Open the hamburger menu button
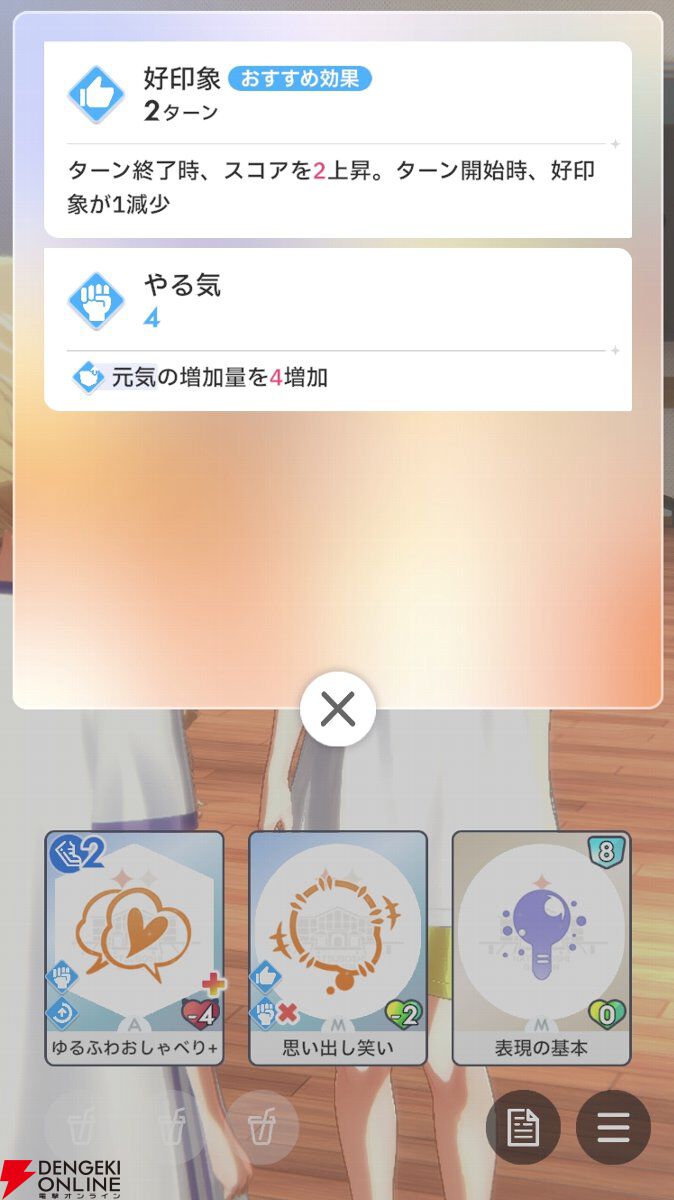 pos(613,1127)
